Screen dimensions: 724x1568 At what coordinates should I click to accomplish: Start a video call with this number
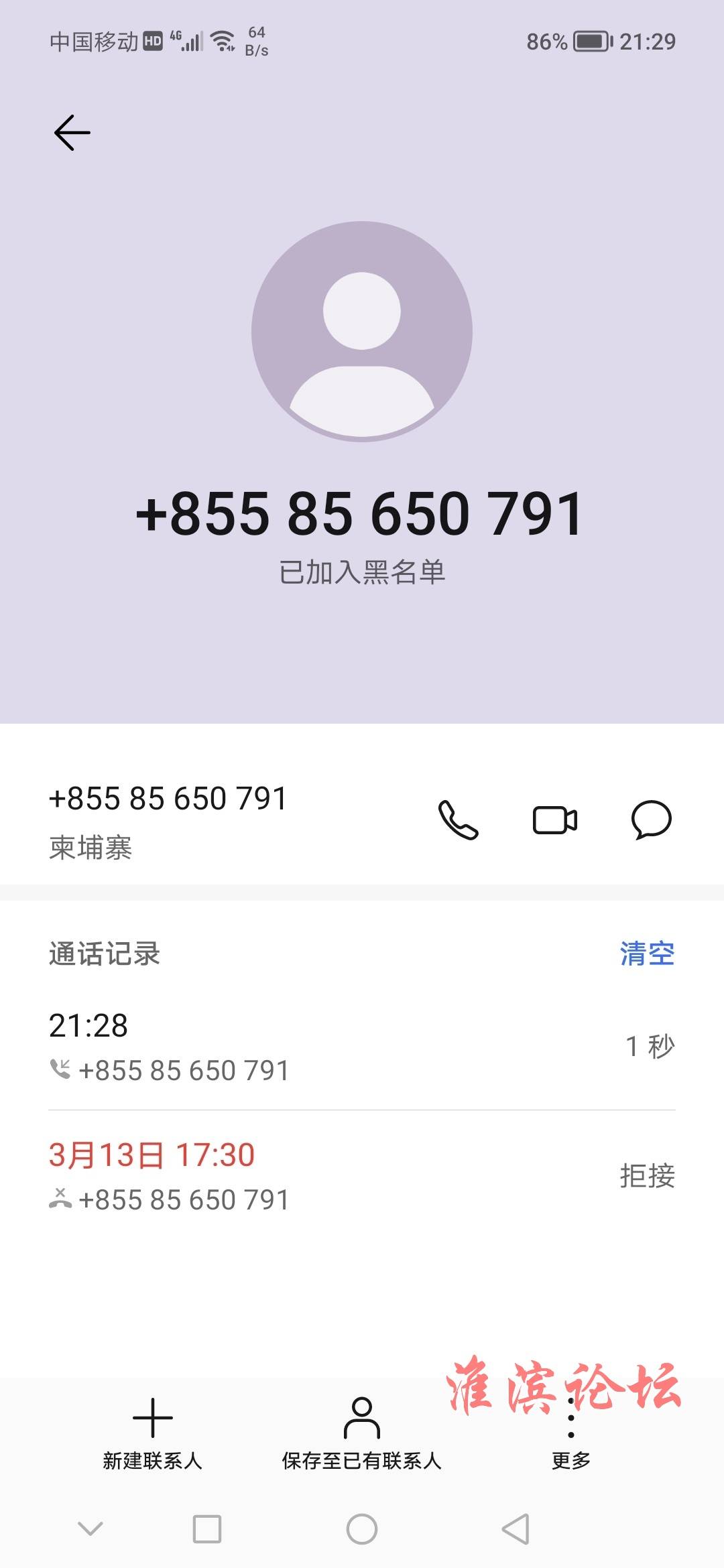pyautogui.click(x=554, y=820)
